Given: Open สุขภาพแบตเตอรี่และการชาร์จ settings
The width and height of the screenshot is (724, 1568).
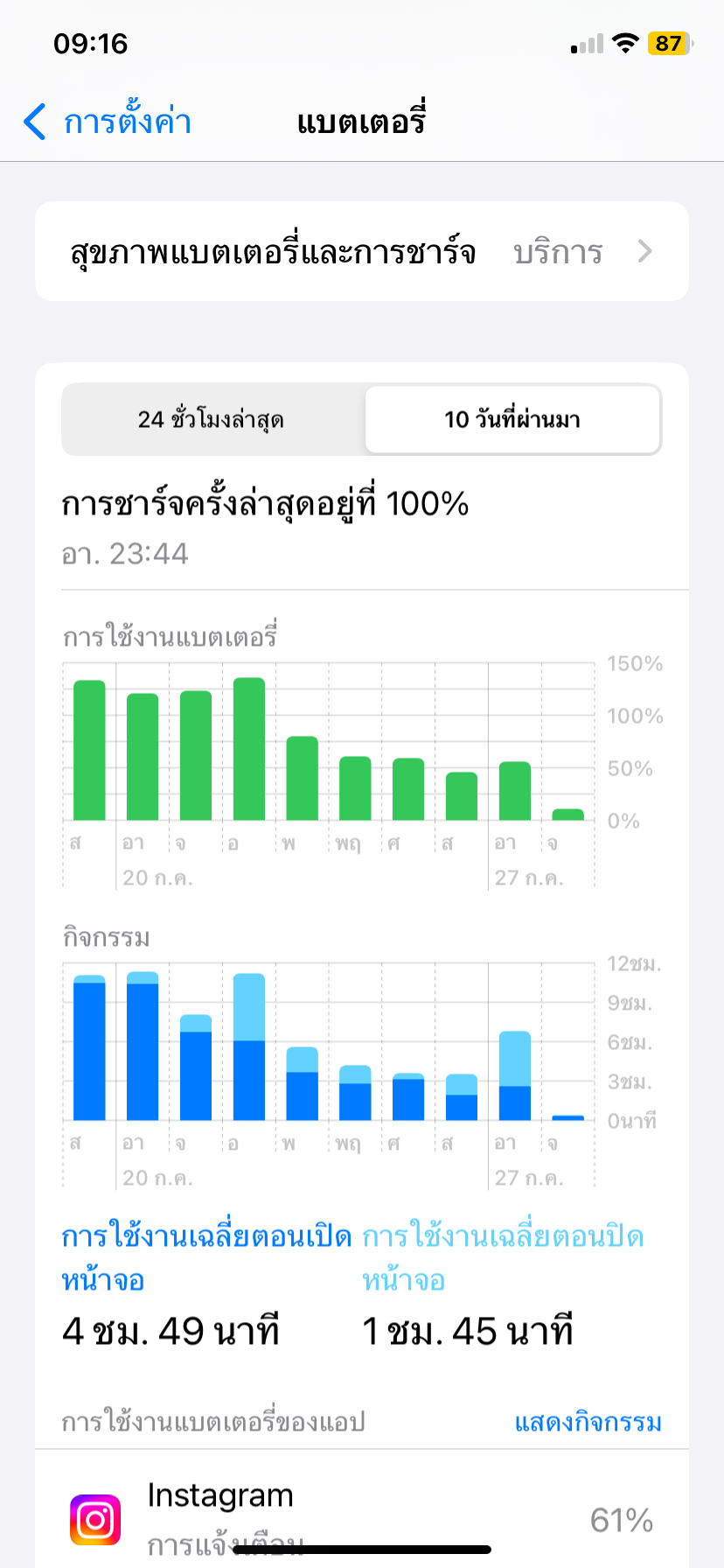Looking at the screenshot, I should pos(362,251).
